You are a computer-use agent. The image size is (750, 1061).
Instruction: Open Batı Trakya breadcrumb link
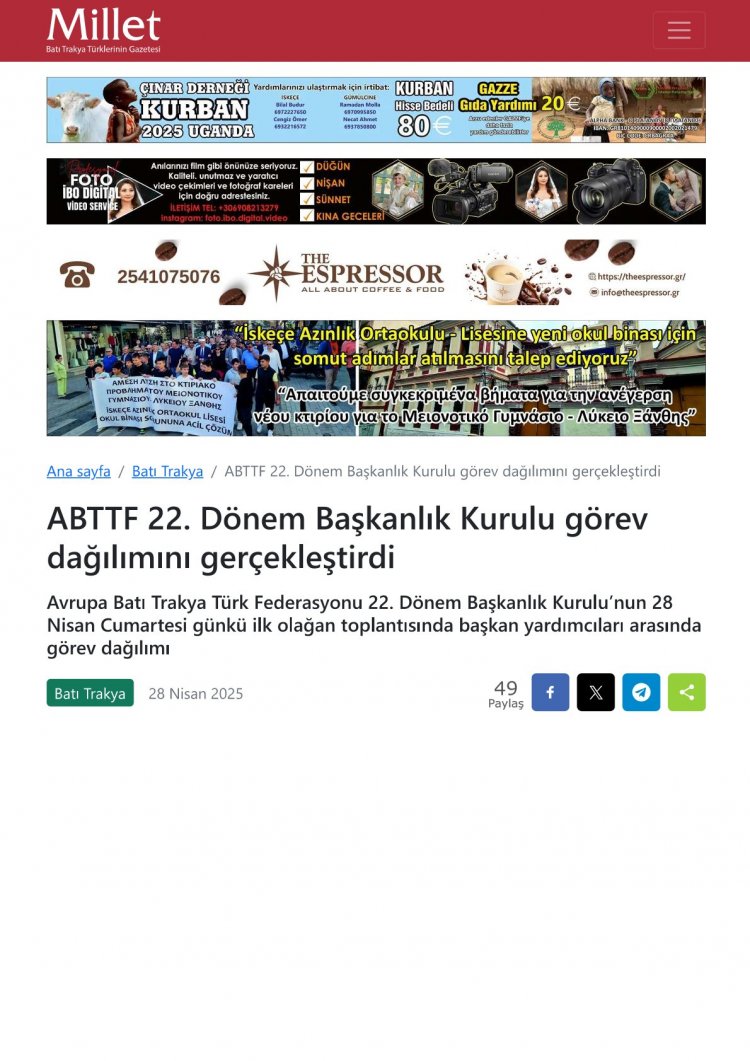point(167,471)
